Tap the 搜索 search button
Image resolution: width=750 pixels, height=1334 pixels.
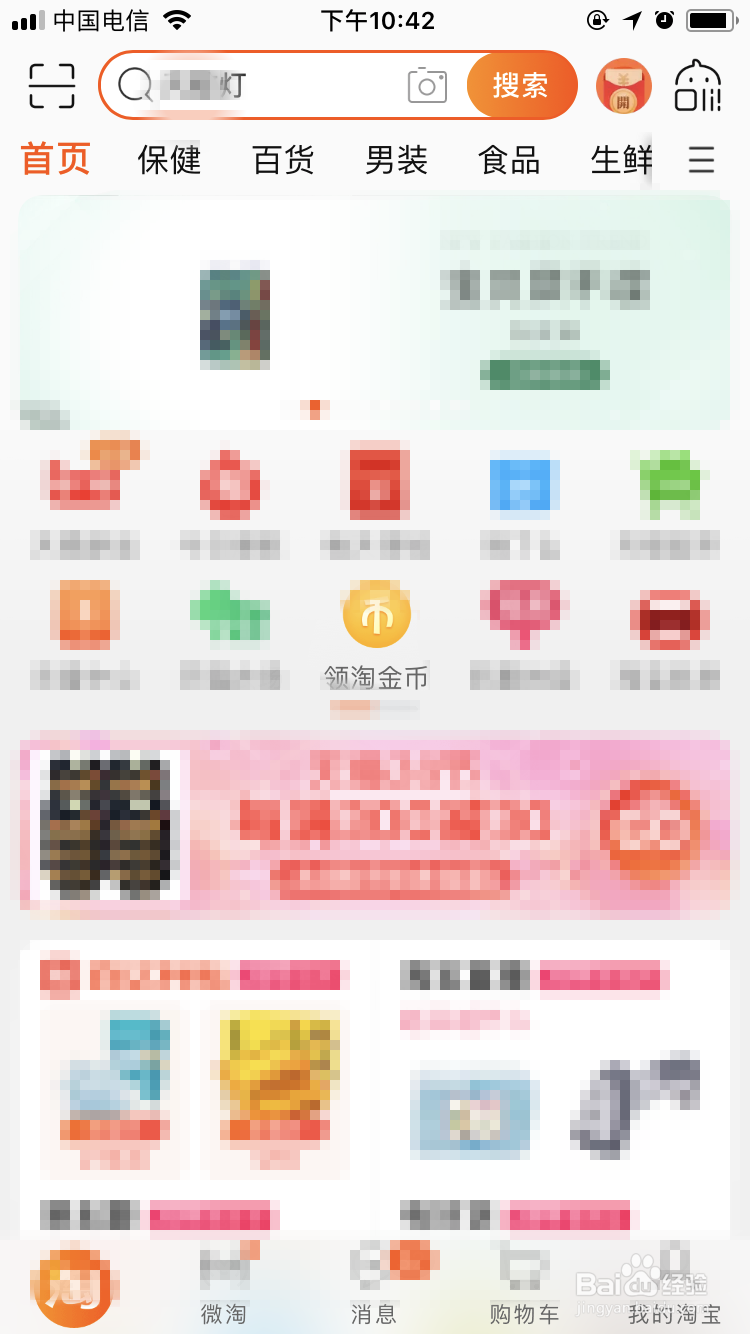pos(522,86)
